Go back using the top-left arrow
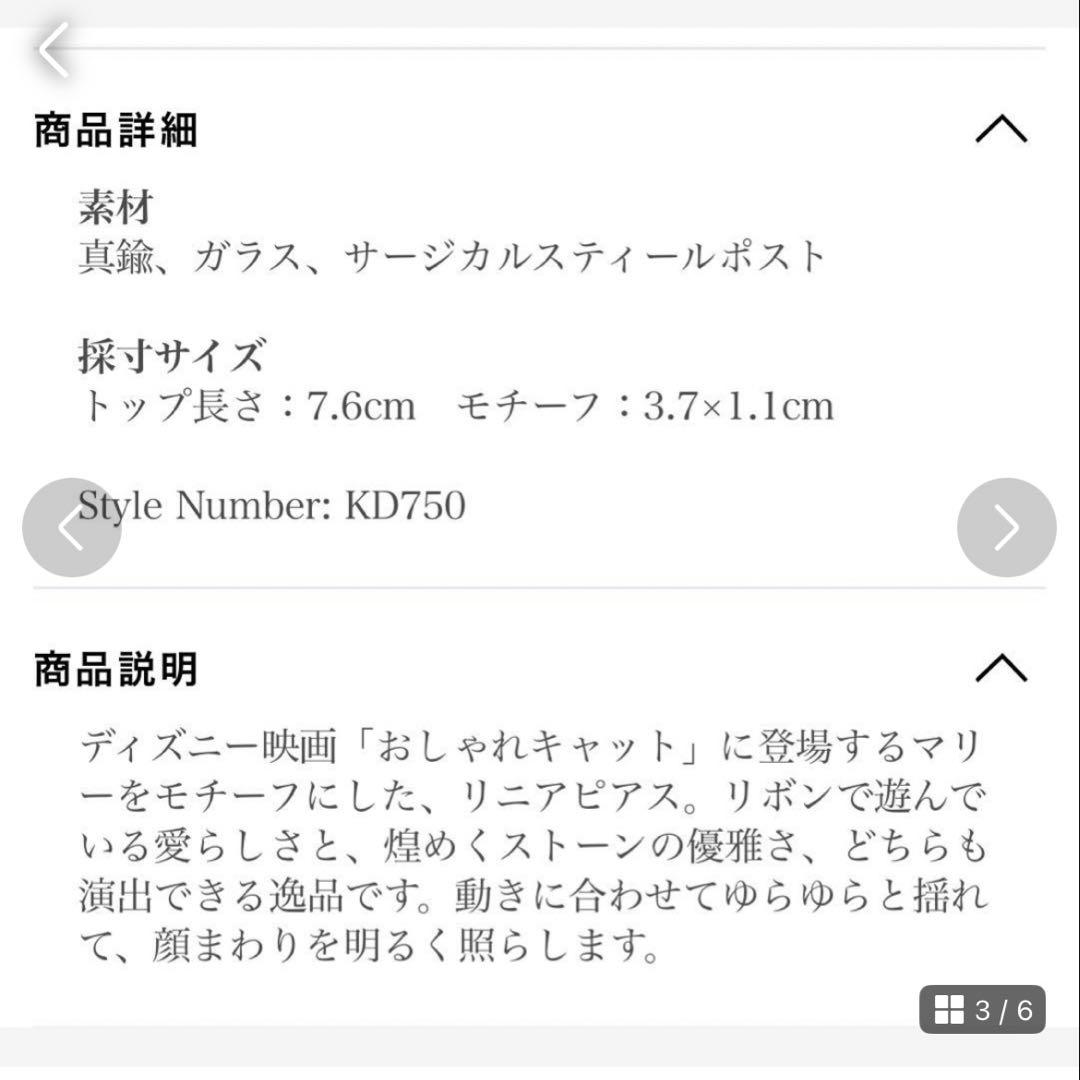Viewport: 1080px width, 1080px height. [x=55, y=50]
